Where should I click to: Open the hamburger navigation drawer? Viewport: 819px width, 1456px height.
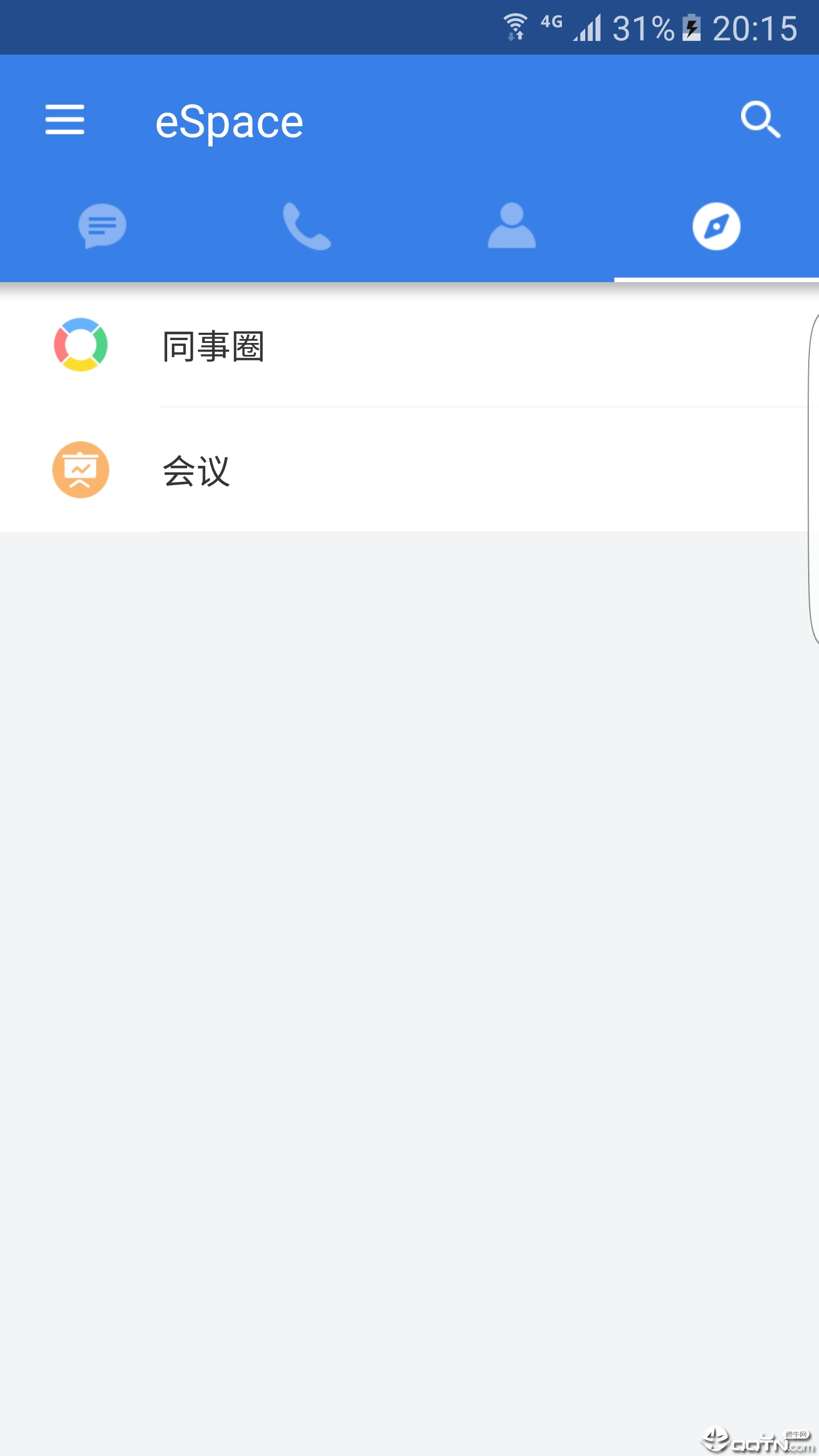coord(65,119)
